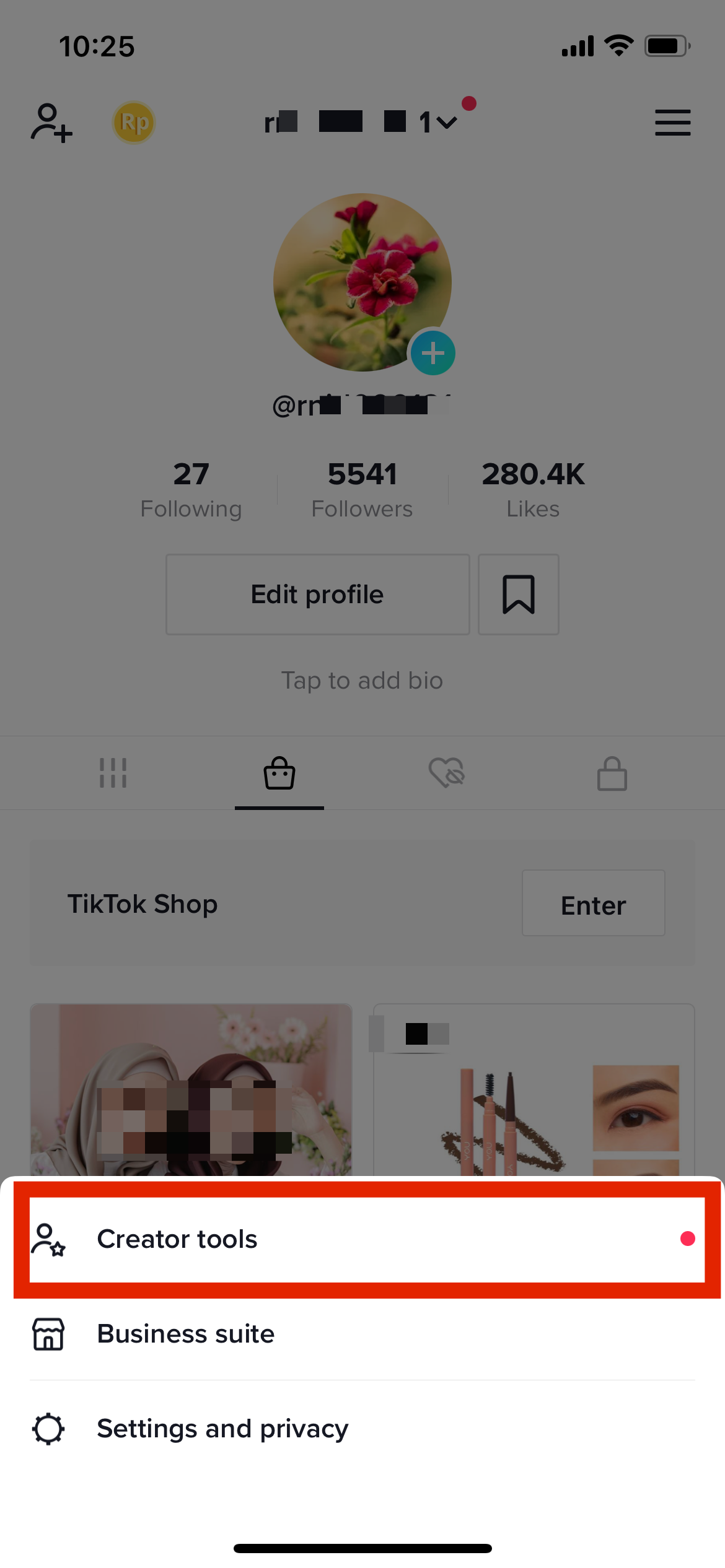The width and height of the screenshot is (725, 1568).
Task: Open Settings and privacy
Action: [x=223, y=1429]
